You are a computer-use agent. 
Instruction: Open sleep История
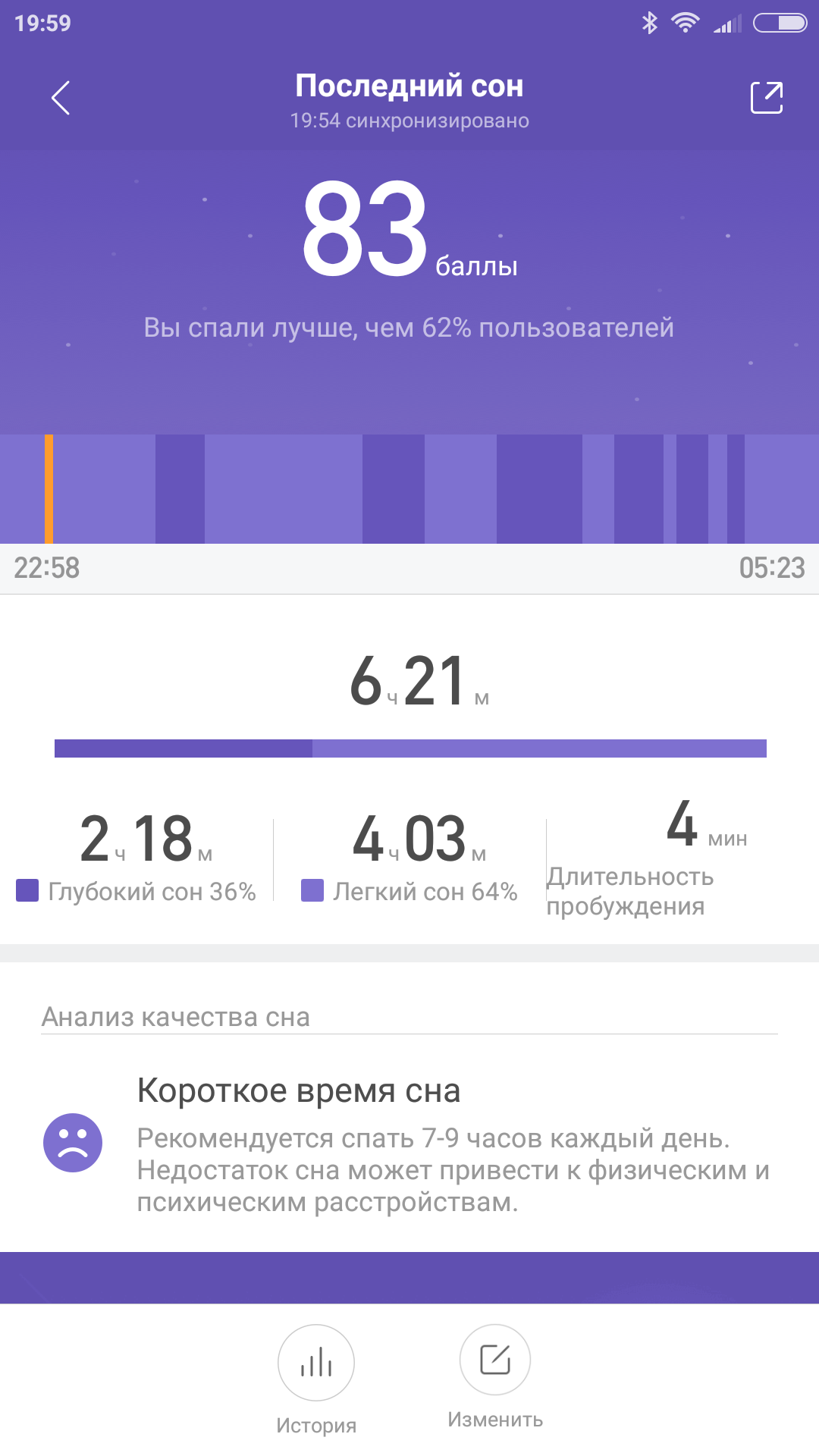tap(316, 1363)
